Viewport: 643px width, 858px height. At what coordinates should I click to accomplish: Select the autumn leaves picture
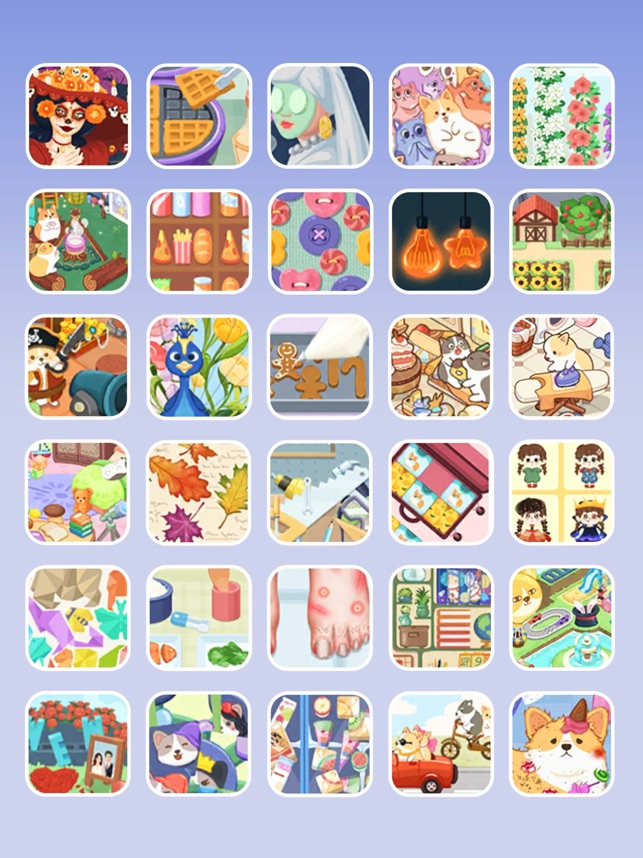199,492
